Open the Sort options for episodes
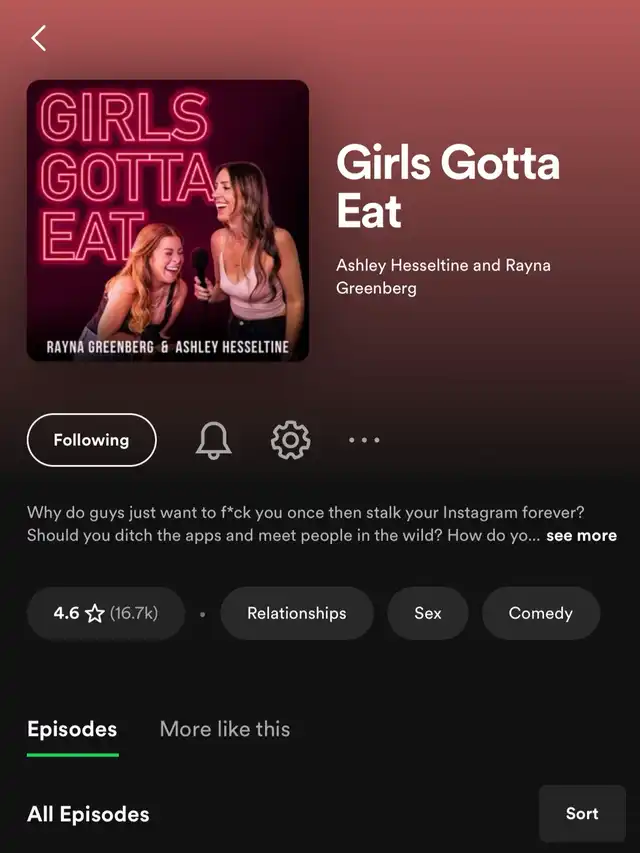The image size is (640, 853). [581, 813]
